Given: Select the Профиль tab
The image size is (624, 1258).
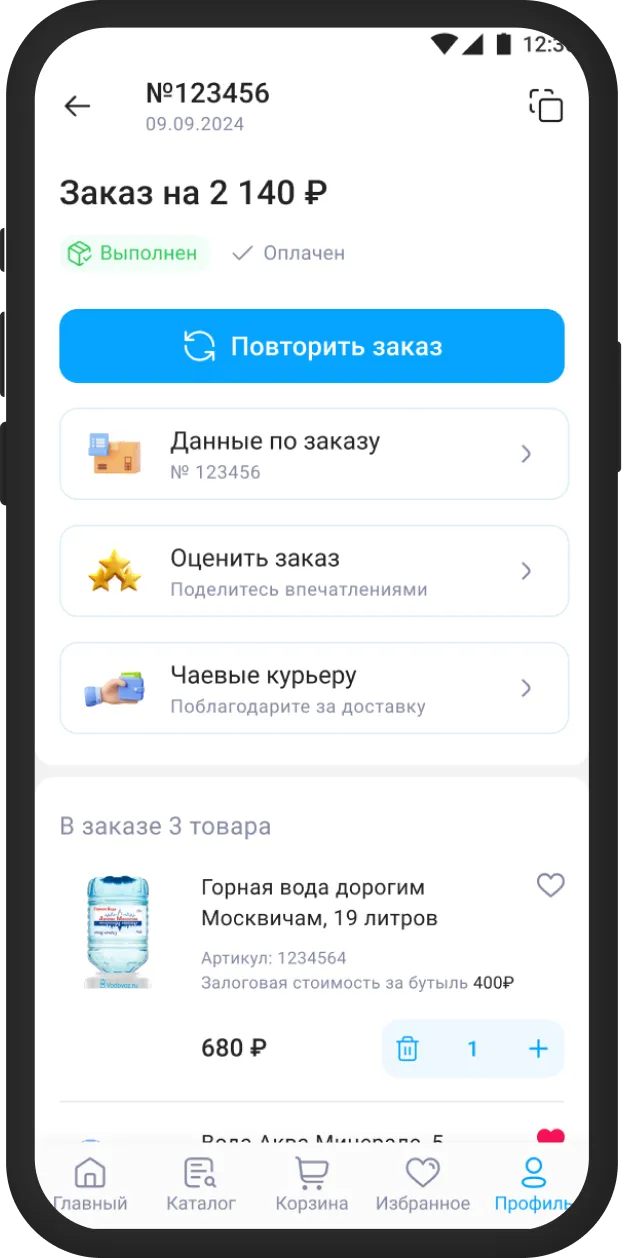Looking at the screenshot, I should [533, 1185].
